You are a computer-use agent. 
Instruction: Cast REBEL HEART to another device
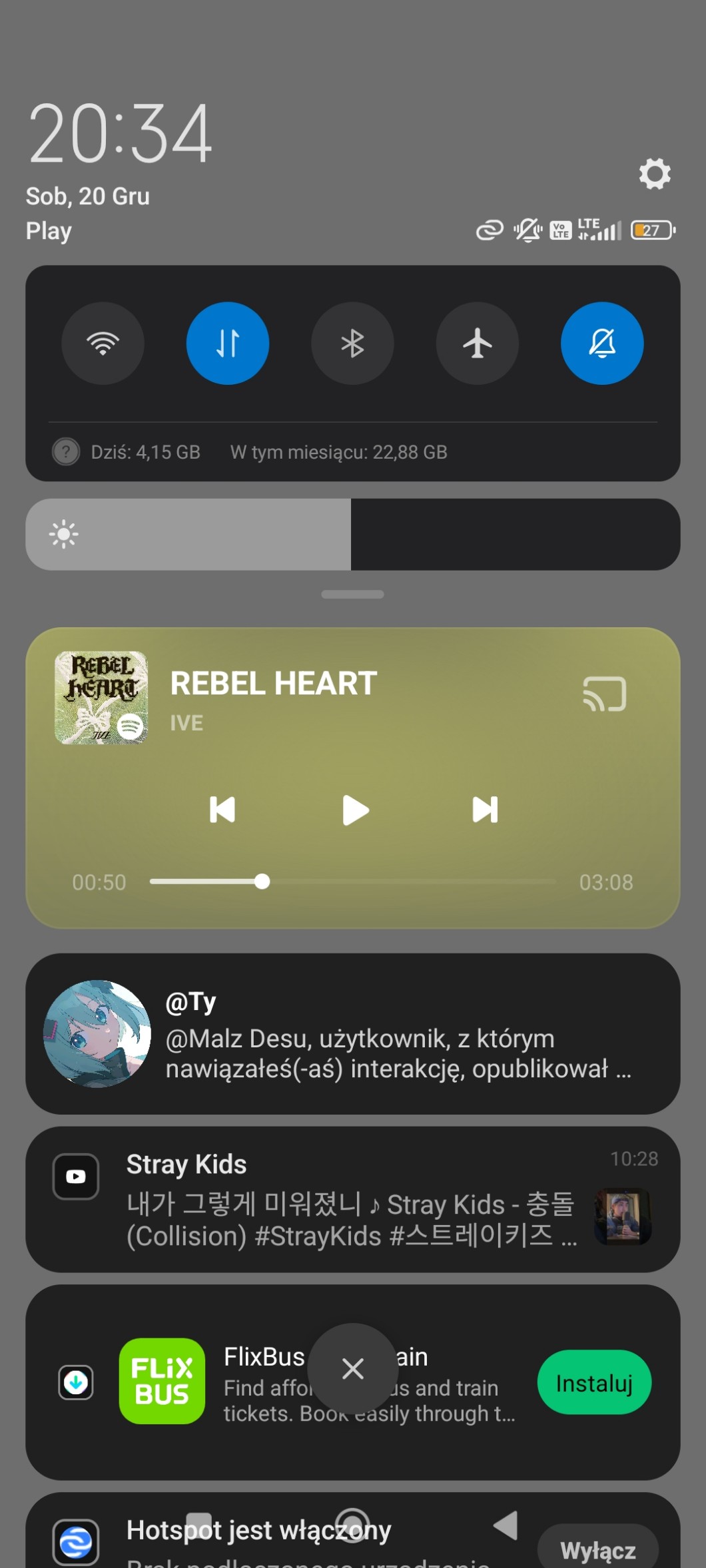pos(604,694)
